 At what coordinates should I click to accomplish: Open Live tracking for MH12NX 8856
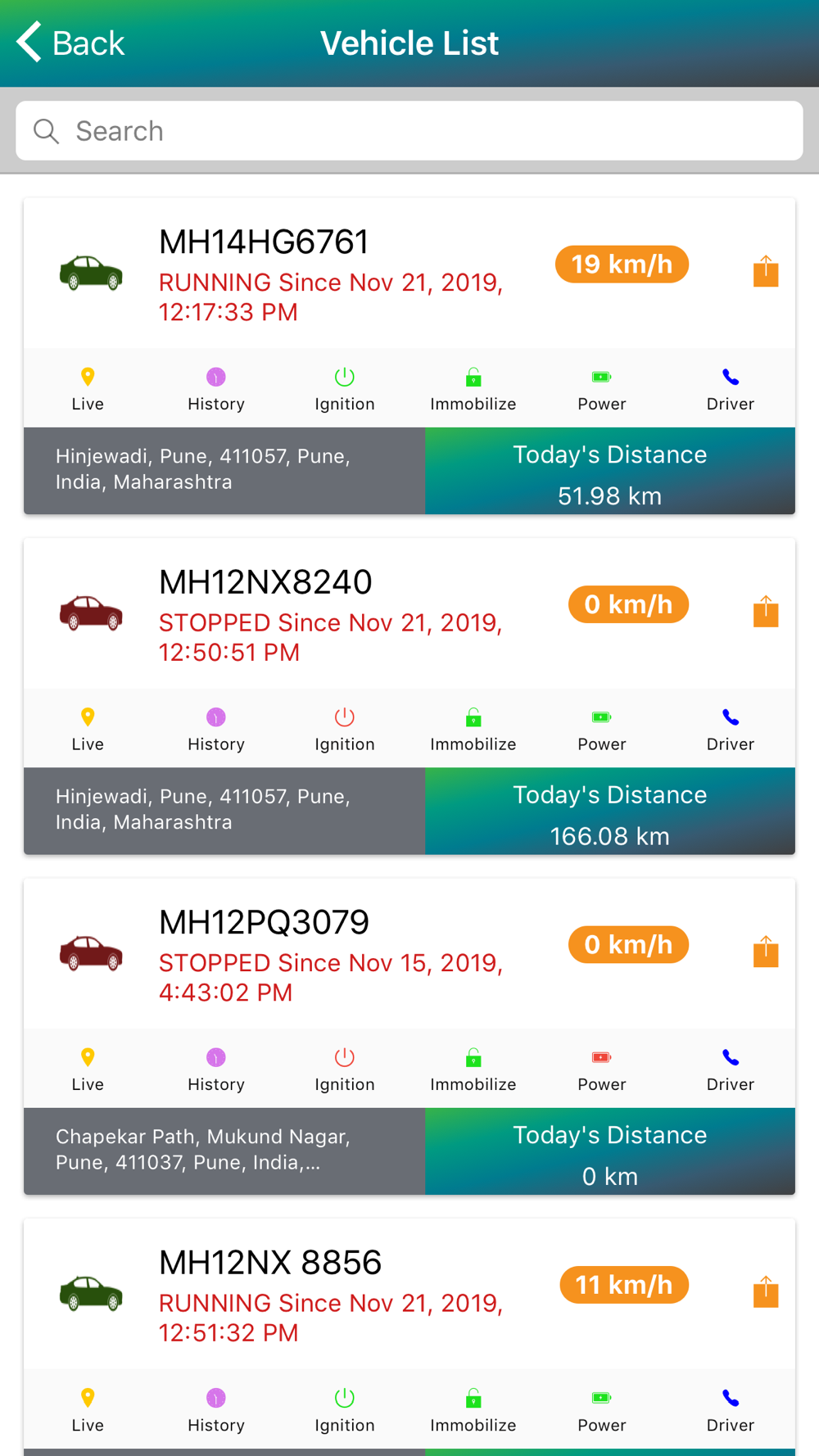point(88,1410)
